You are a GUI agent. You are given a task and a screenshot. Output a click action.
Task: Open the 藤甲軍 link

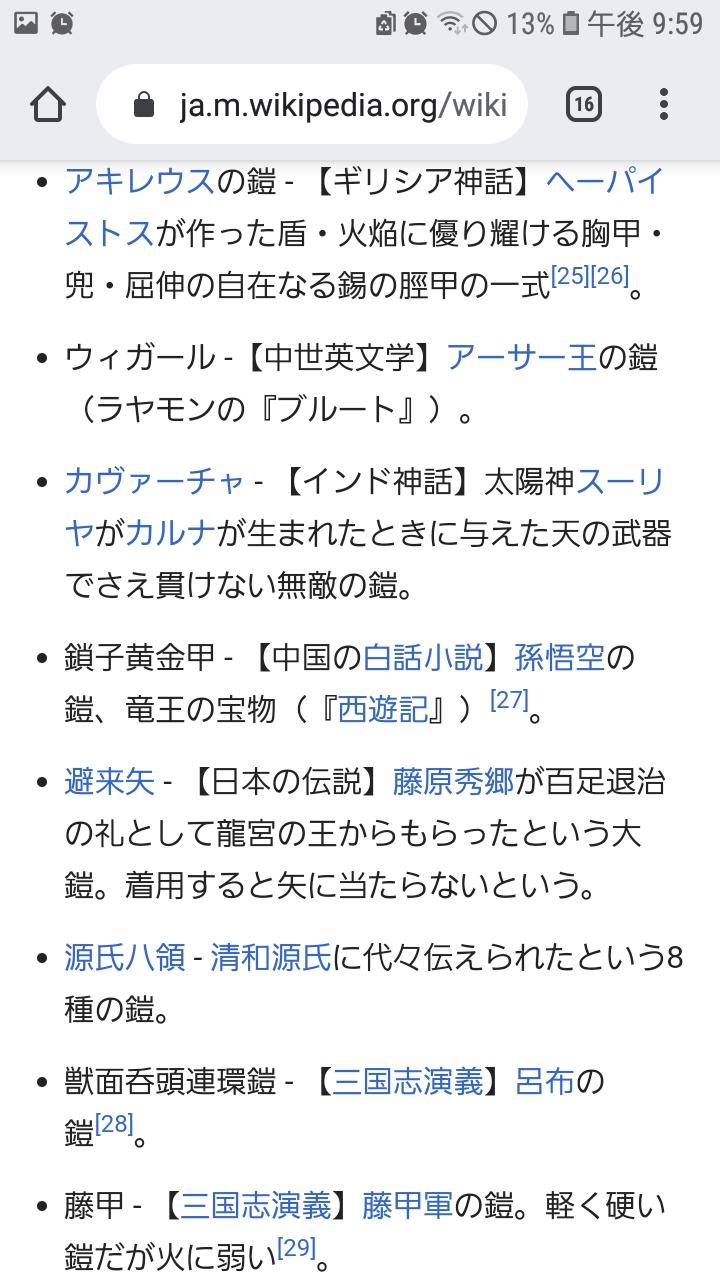(x=408, y=1205)
